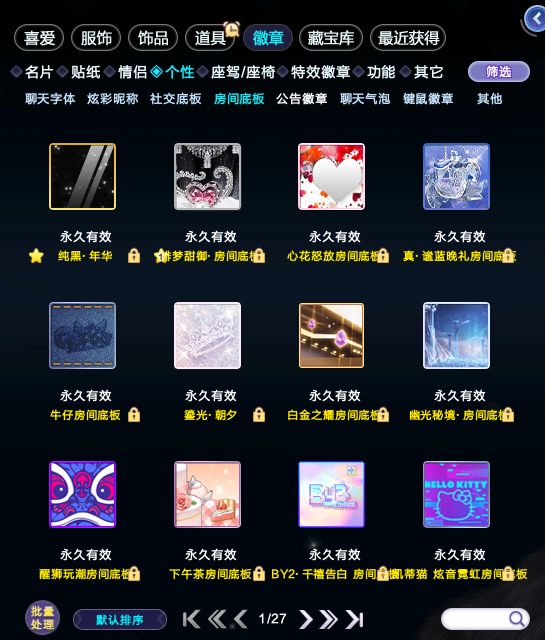The image size is (545, 640).
Task: Collapse the panel with the back arrow
Action: point(535,18)
